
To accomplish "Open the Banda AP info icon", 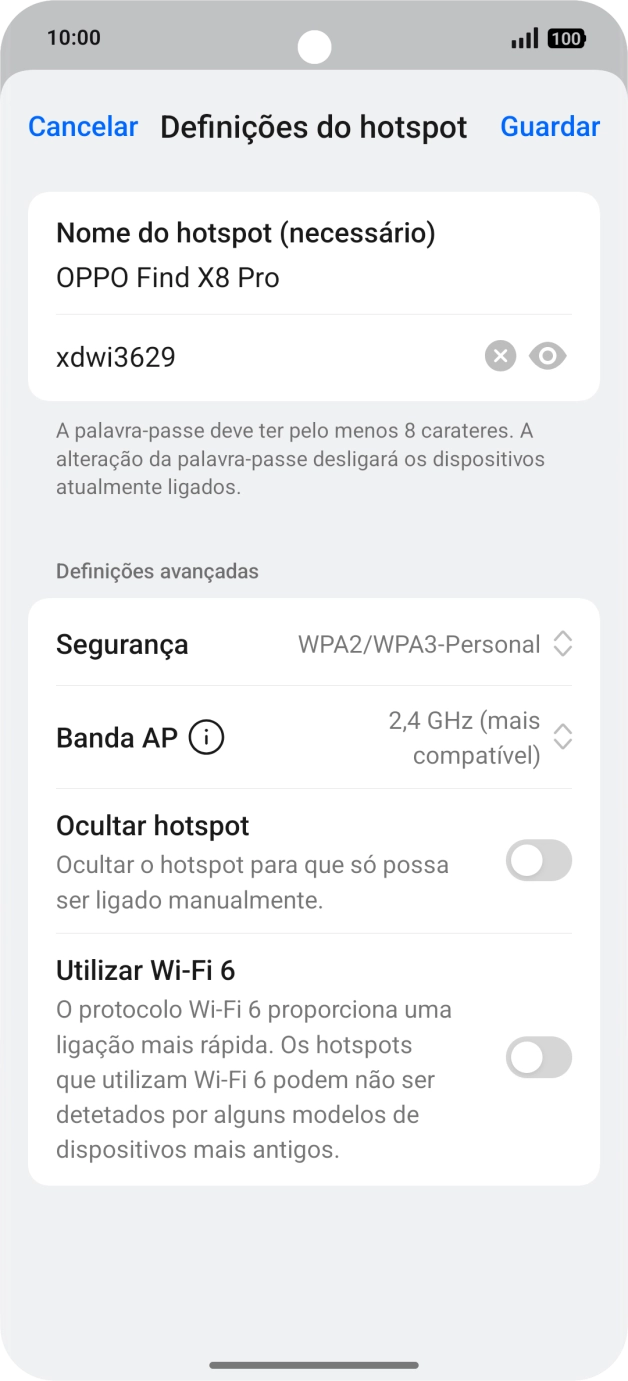I will pyautogui.click(x=206, y=738).
